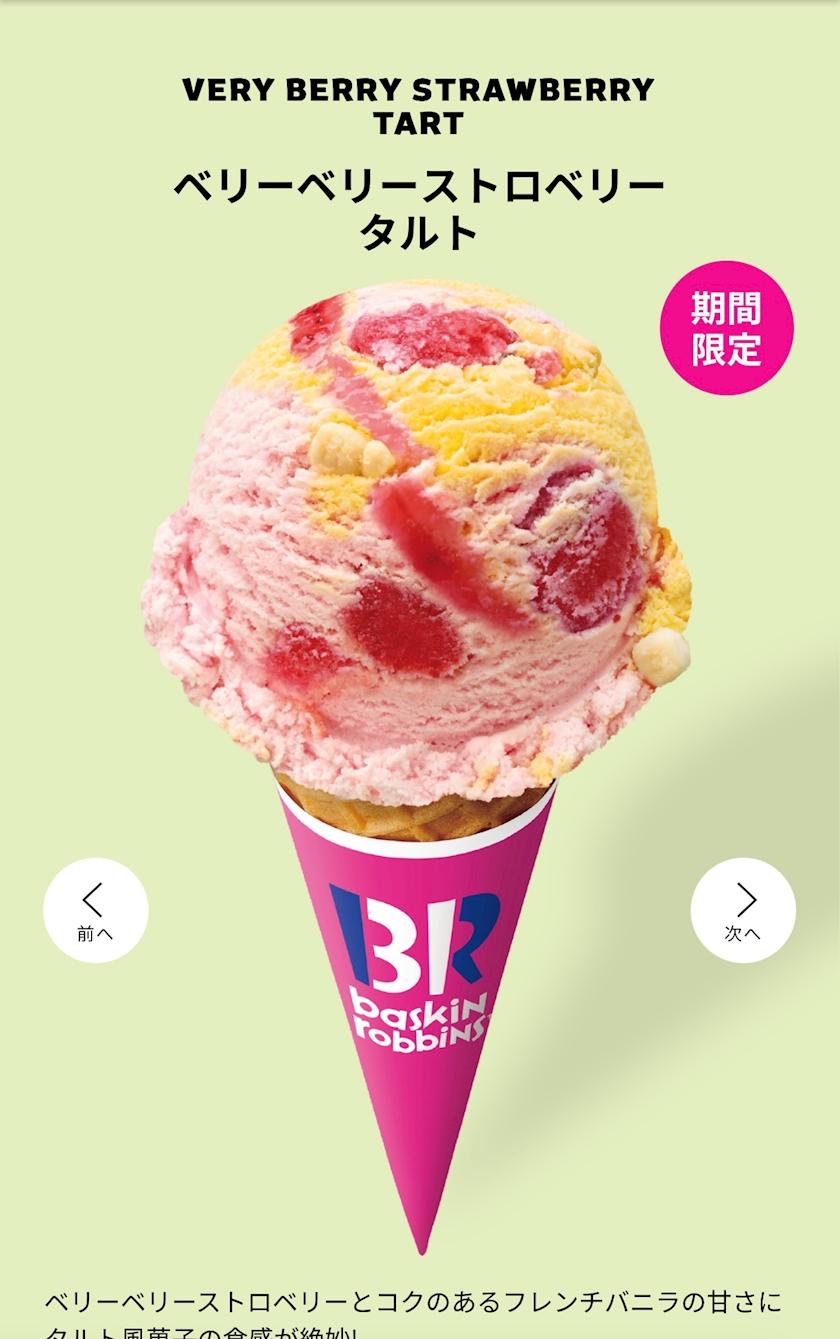
Task: Go to the next flavor (次へ)
Action: click(743, 910)
